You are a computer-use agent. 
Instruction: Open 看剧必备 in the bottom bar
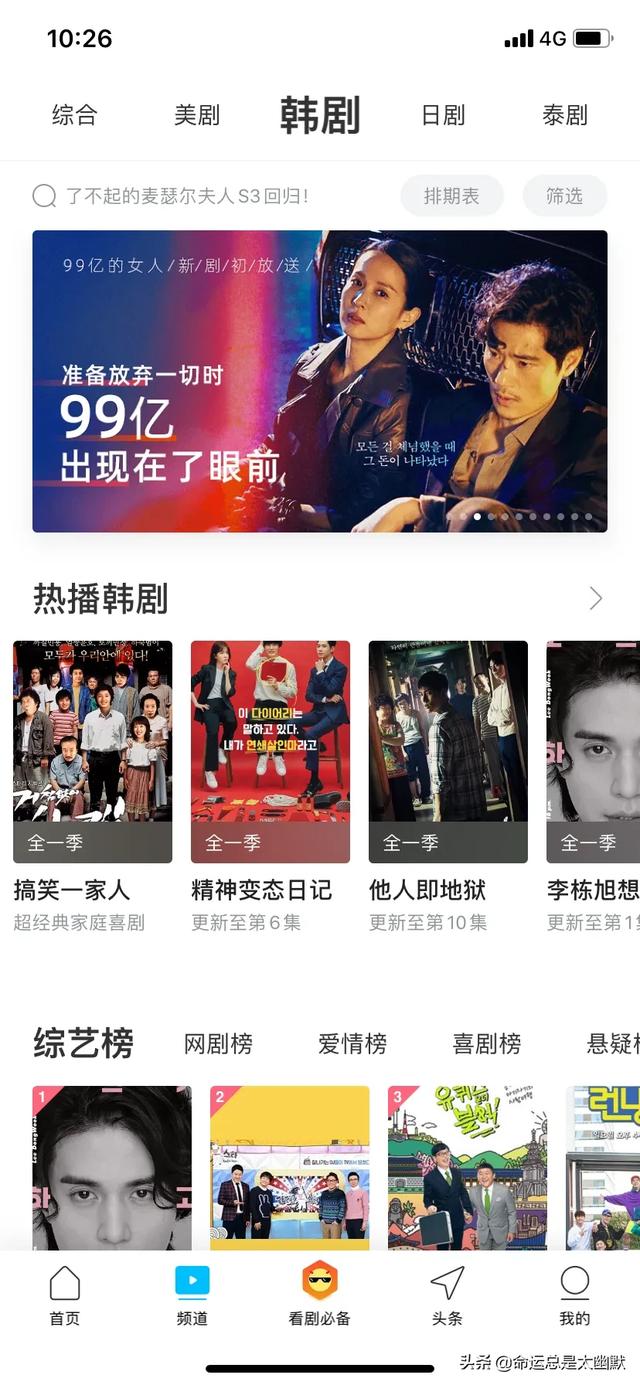(x=320, y=1295)
